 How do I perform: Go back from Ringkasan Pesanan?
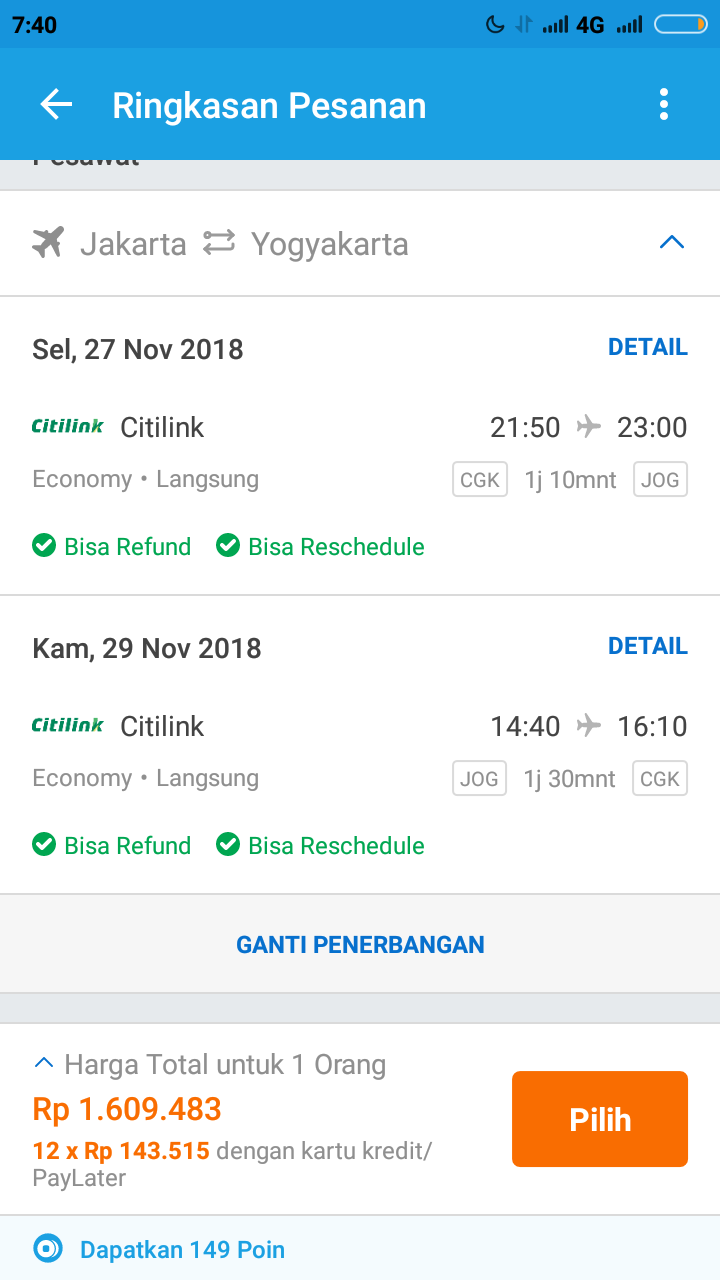pos(56,104)
